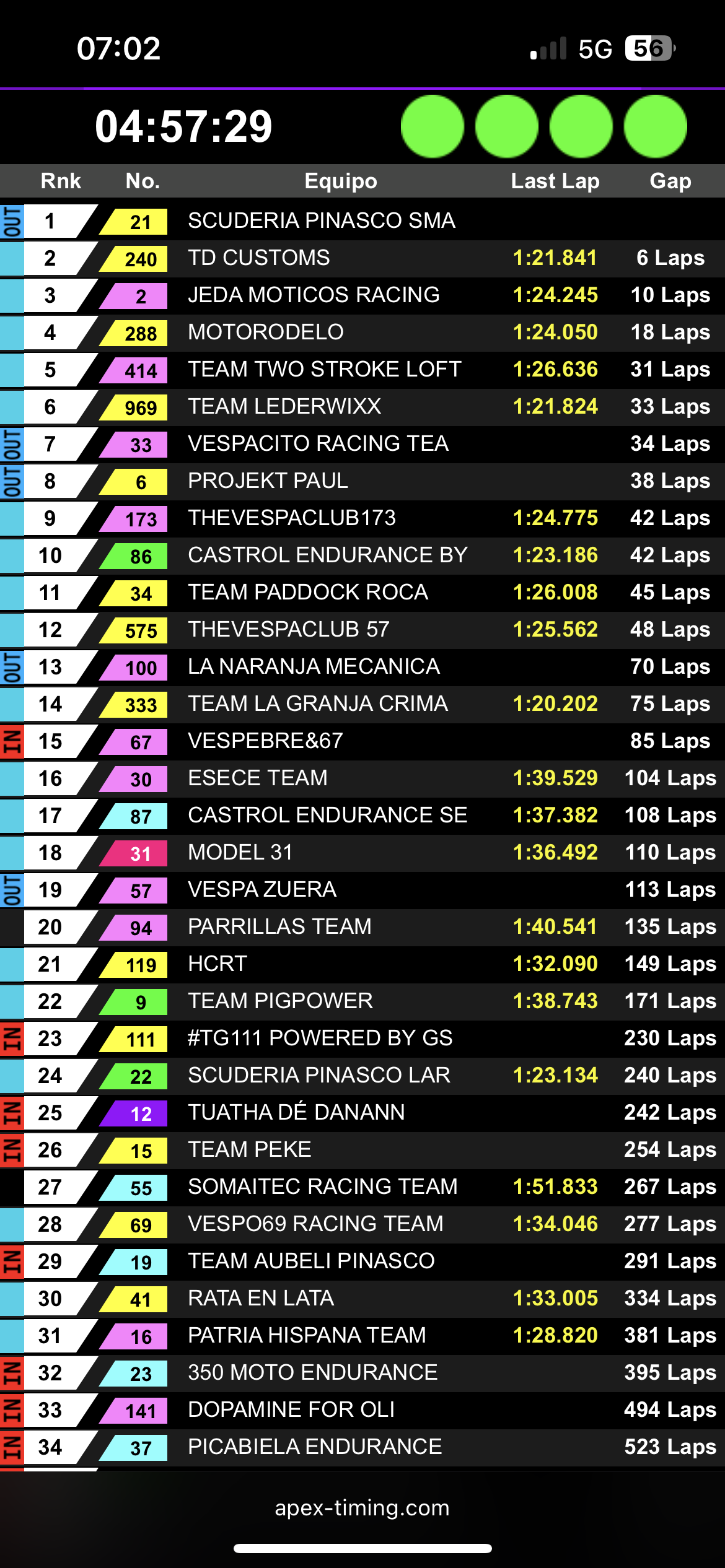View LA NARANJA MECANICA row
The image size is (725, 1568).
point(362,667)
